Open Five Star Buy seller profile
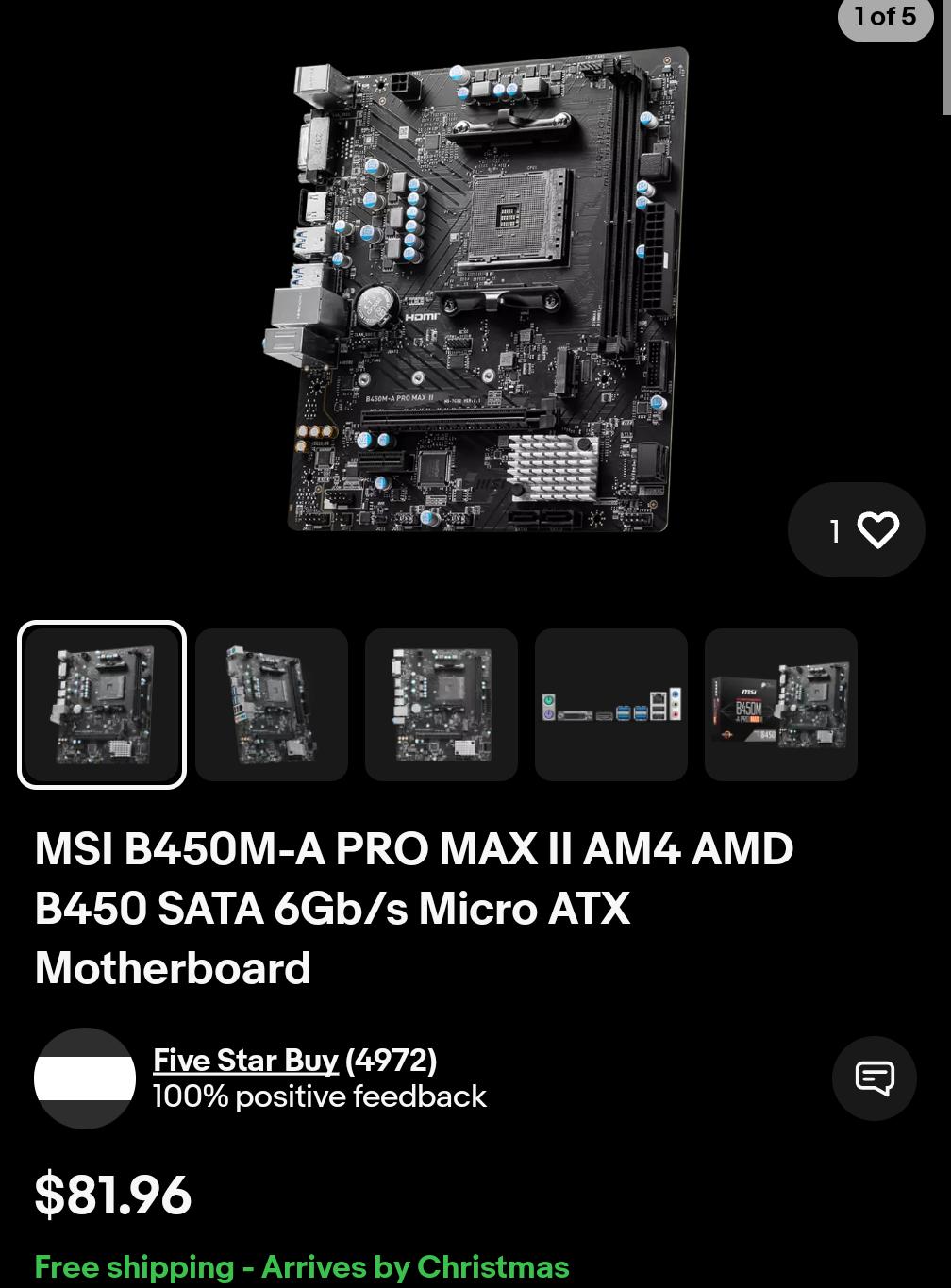Image resolution: width=951 pixels, height=1288 pixels. [x=245, y=1061]
